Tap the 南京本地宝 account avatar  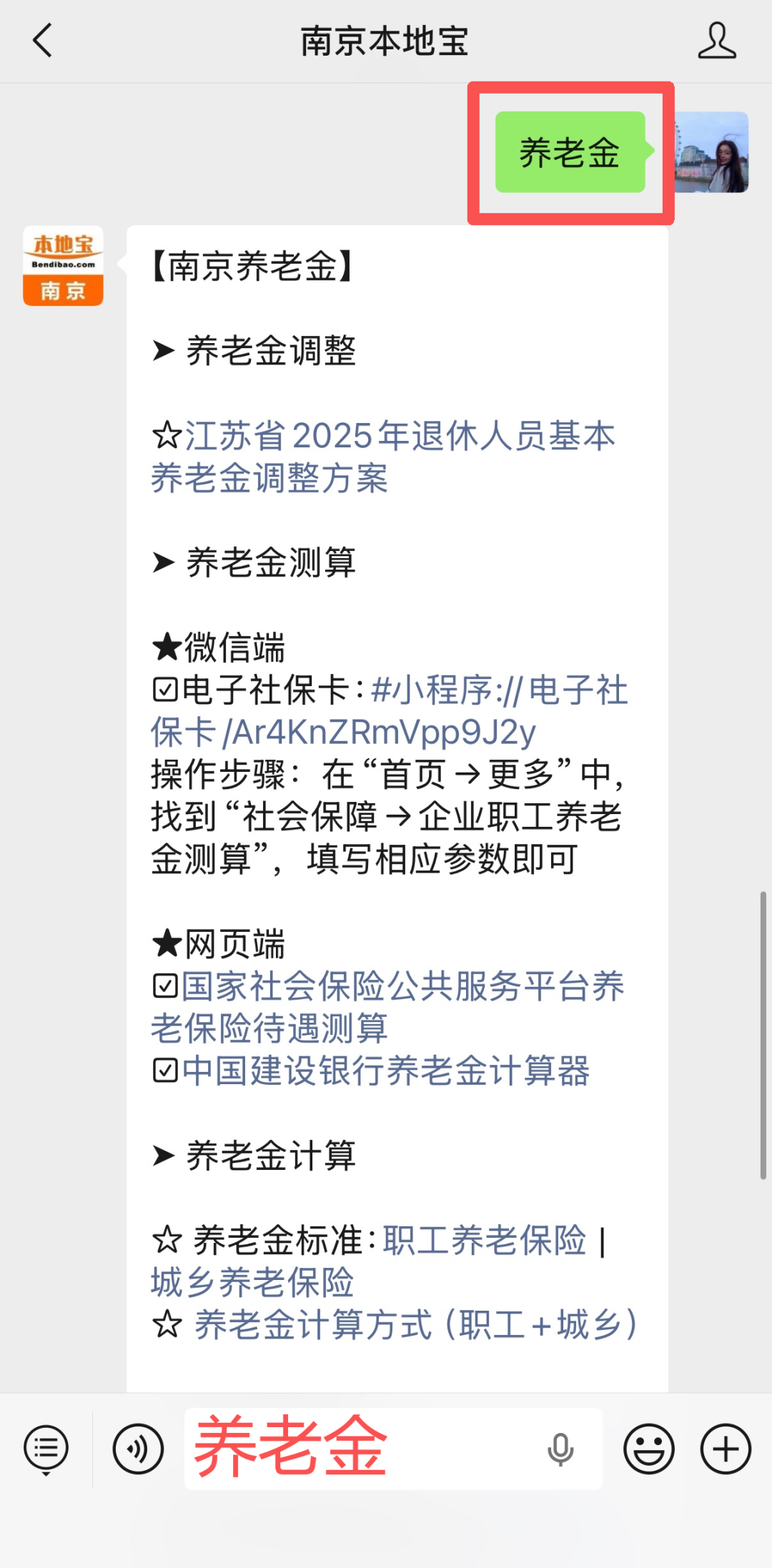(x=63, y=266)
